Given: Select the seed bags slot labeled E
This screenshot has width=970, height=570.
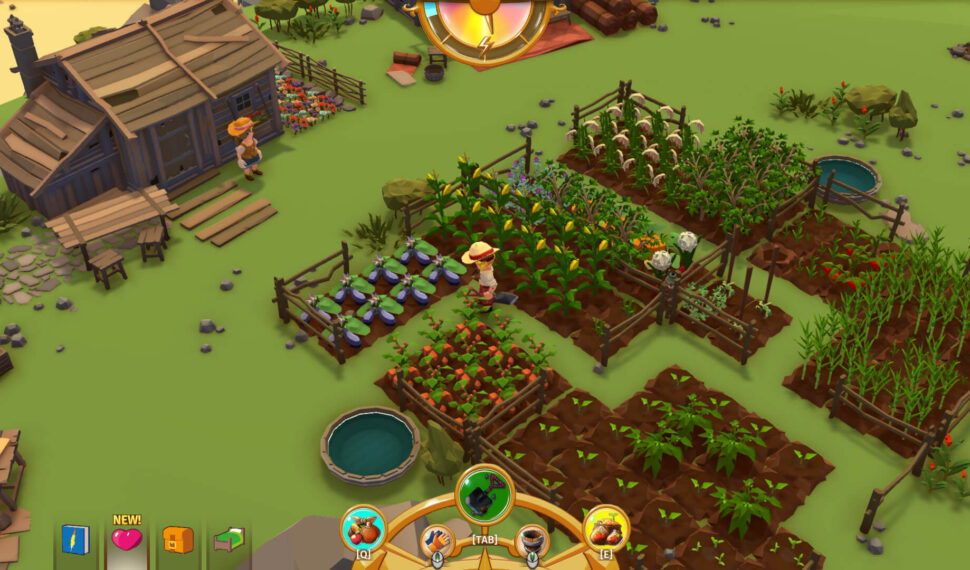Looking at the screenshot, I should (606, 528).
